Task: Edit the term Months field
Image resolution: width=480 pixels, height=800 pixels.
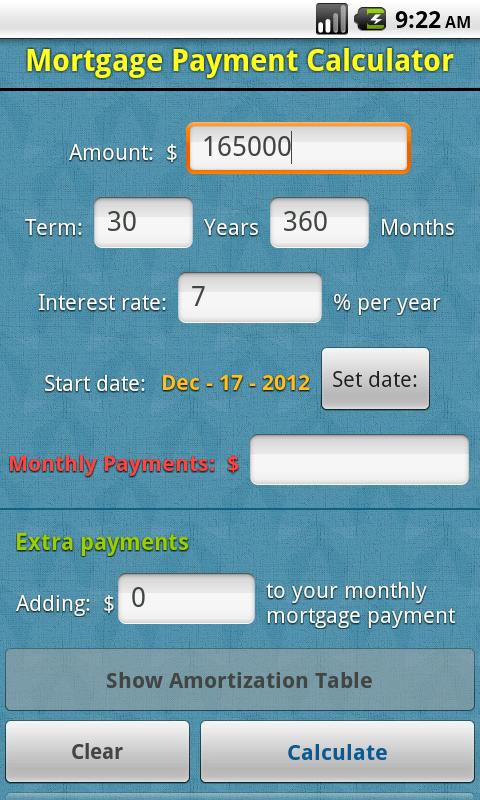Action: pos(319,223)
